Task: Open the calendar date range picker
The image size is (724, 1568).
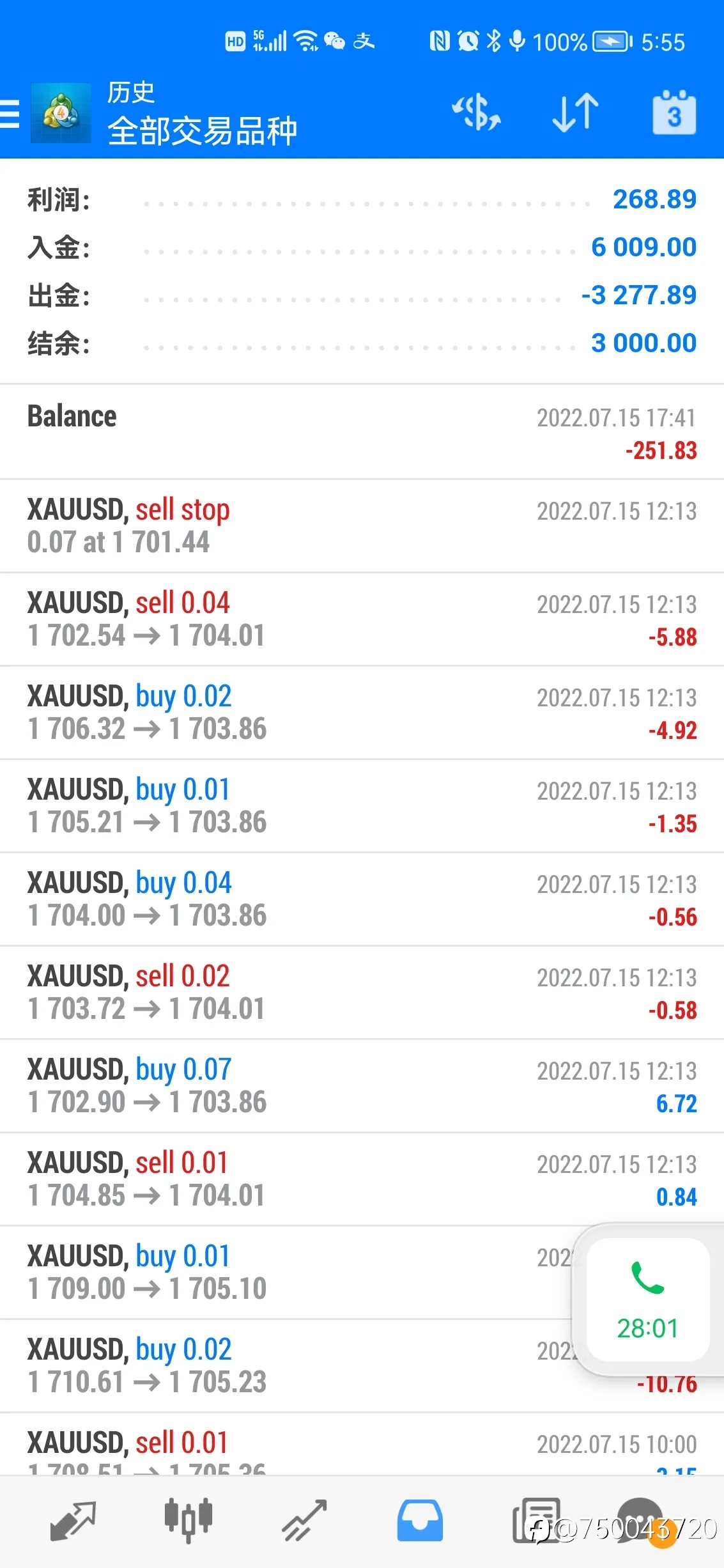Action: [674, 113]
